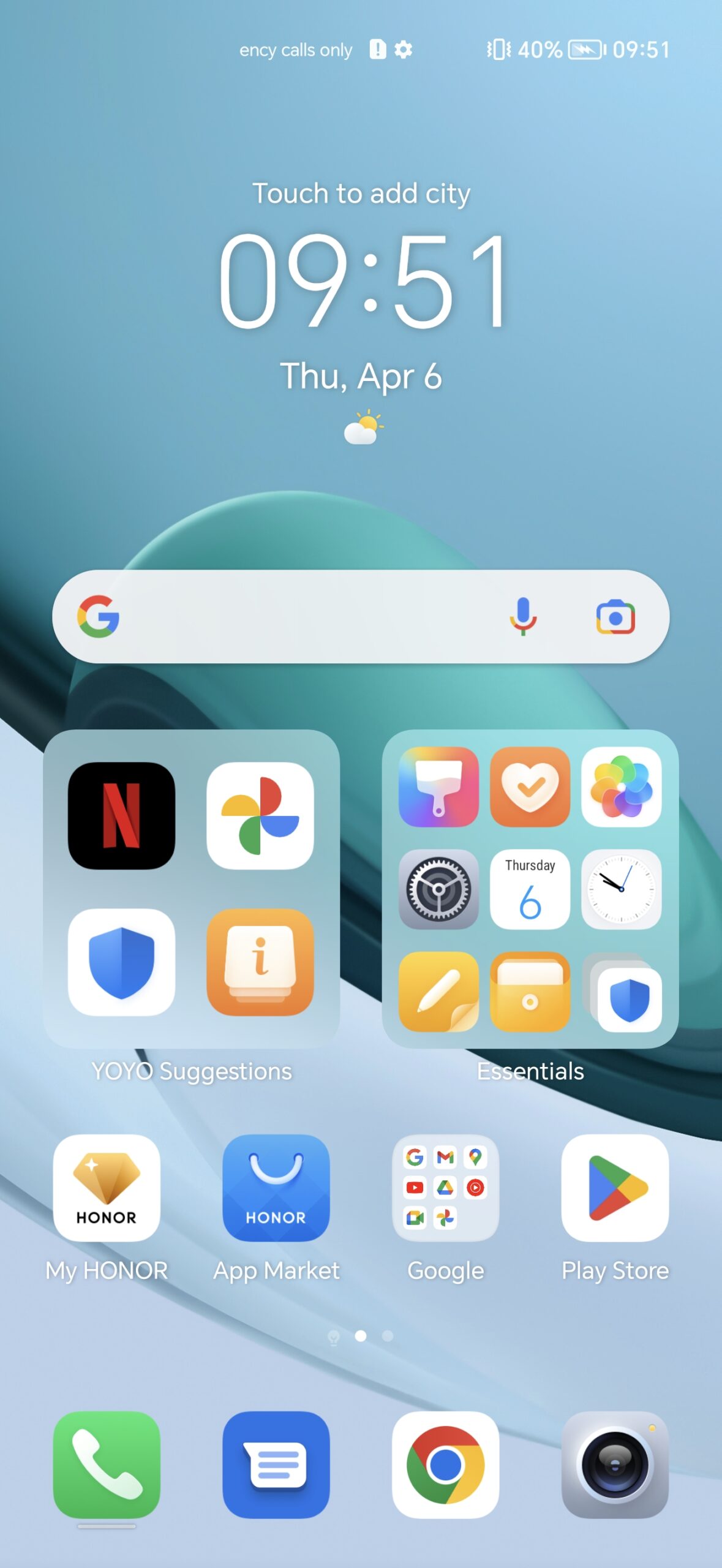
Task: Launch Chrome browser
Action: (446, 1464)
